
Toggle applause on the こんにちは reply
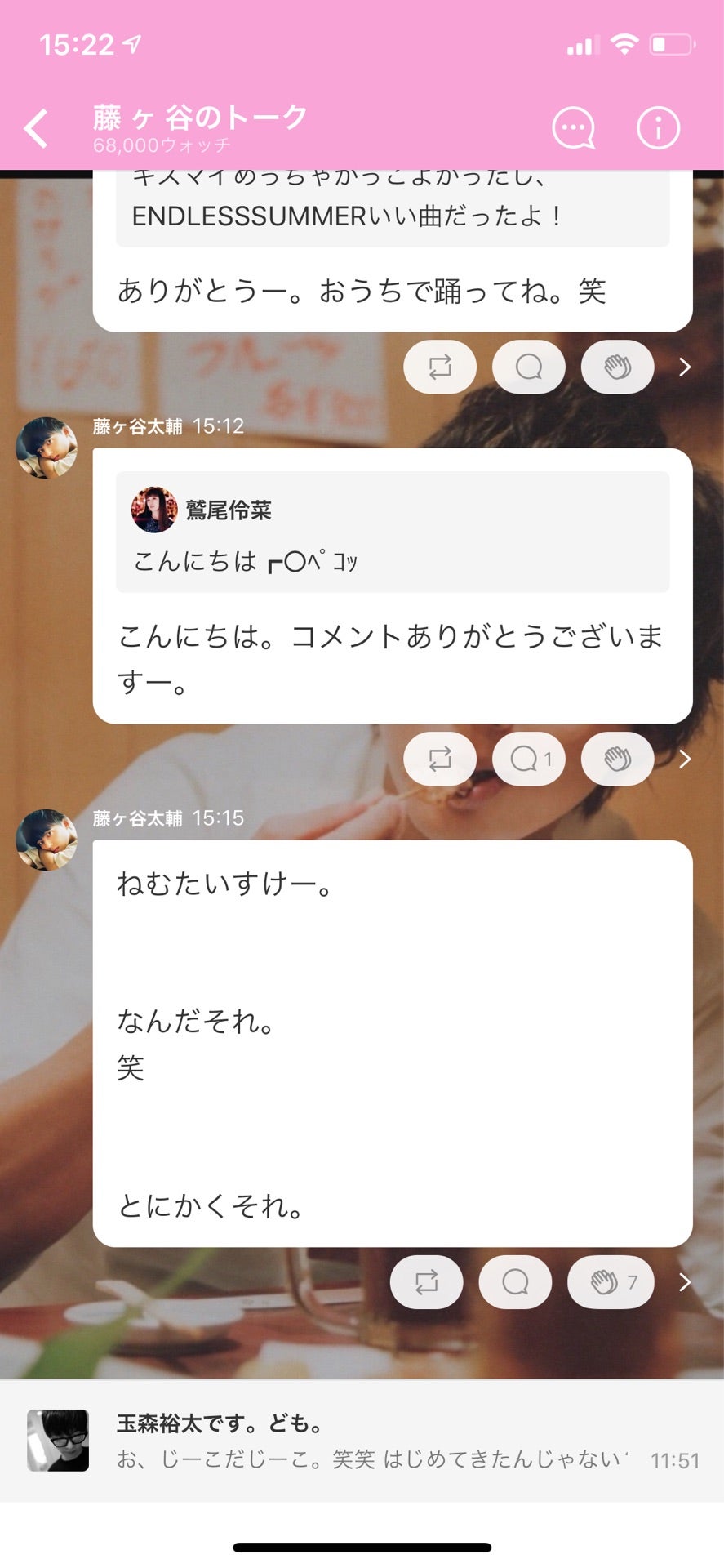coord(617,759)
